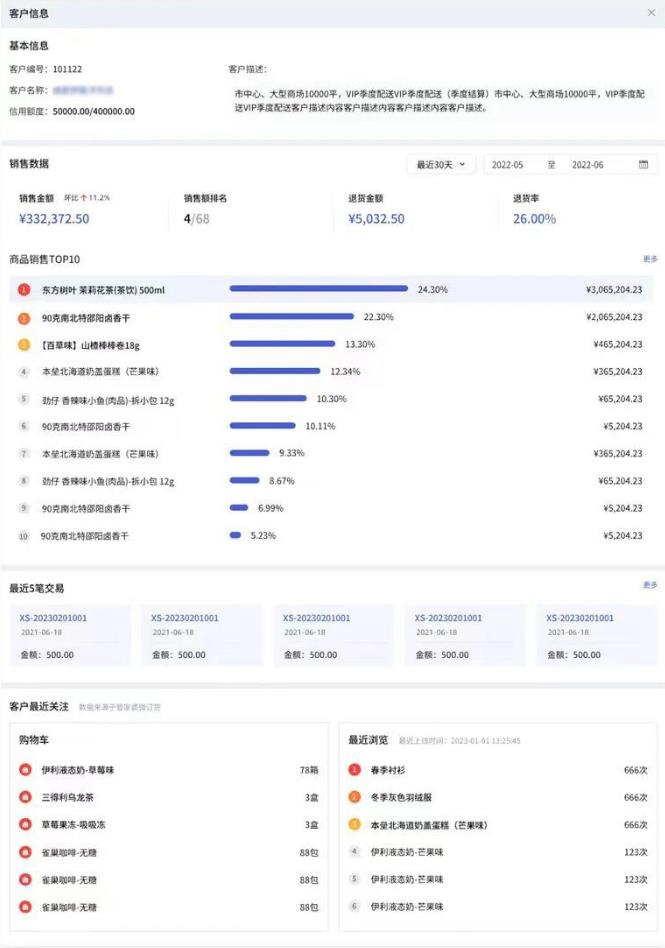View 更多 for 最近5笔交易
665x948 pixels.
[x=650, y=585]
